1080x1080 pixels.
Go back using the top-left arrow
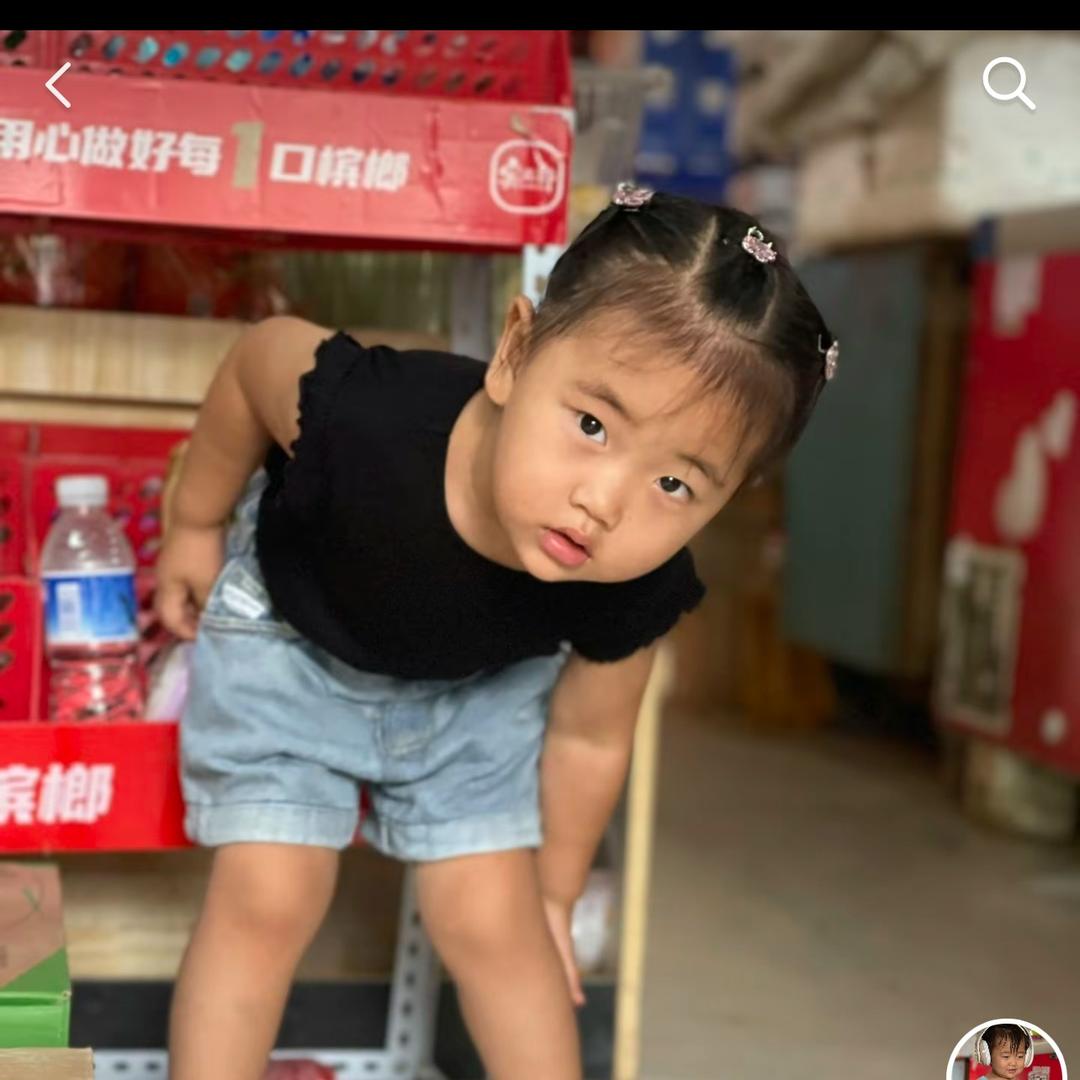[x=59, y=85]
